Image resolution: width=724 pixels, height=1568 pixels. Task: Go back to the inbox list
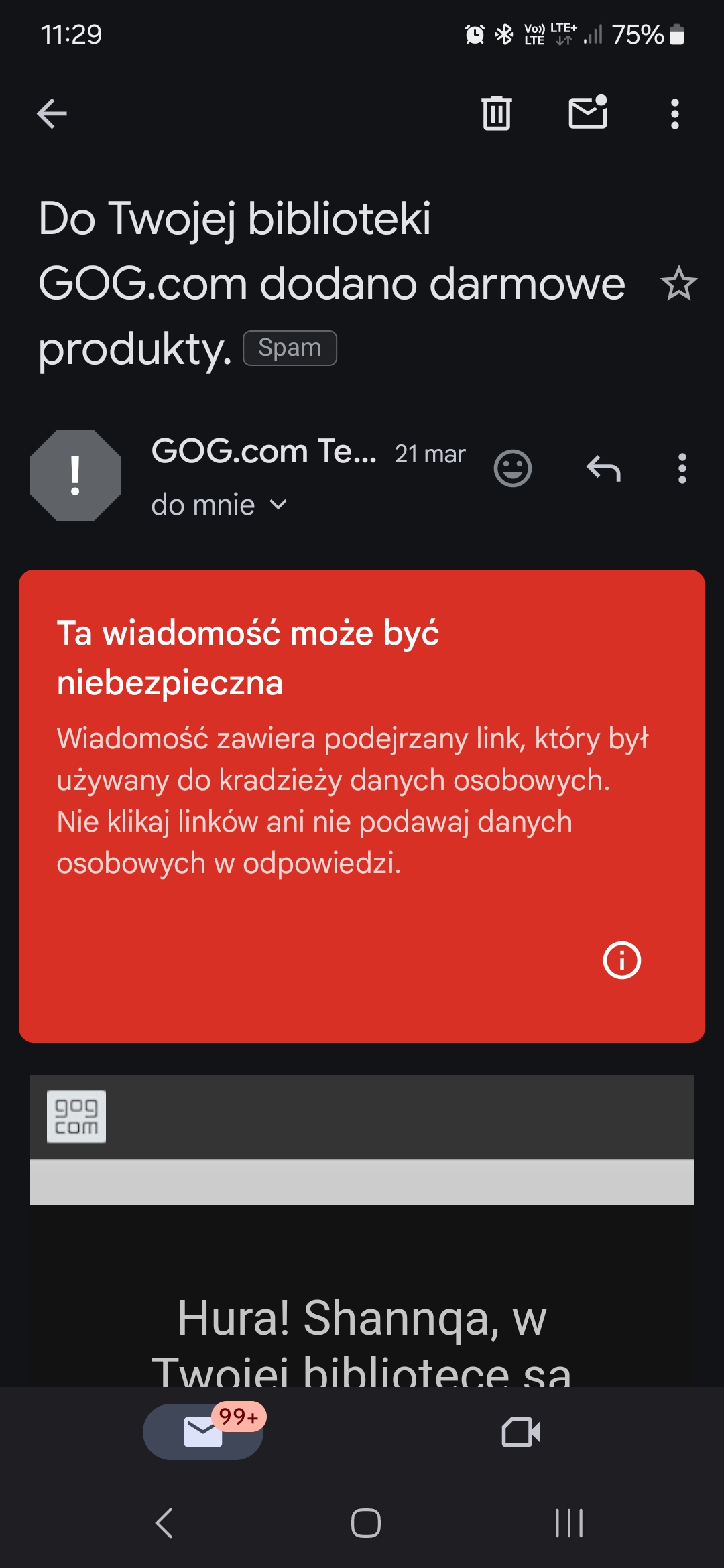click(x=52, y=113)
